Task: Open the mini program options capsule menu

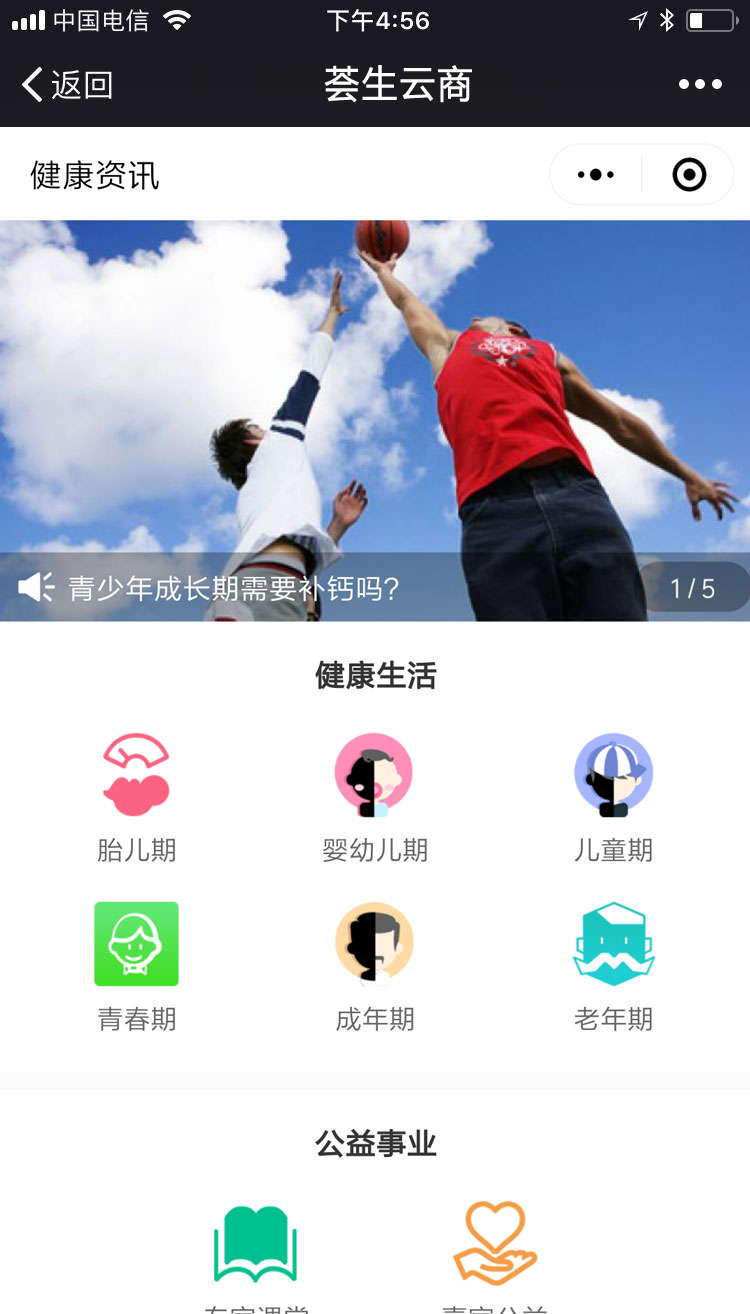Action: 596,175
